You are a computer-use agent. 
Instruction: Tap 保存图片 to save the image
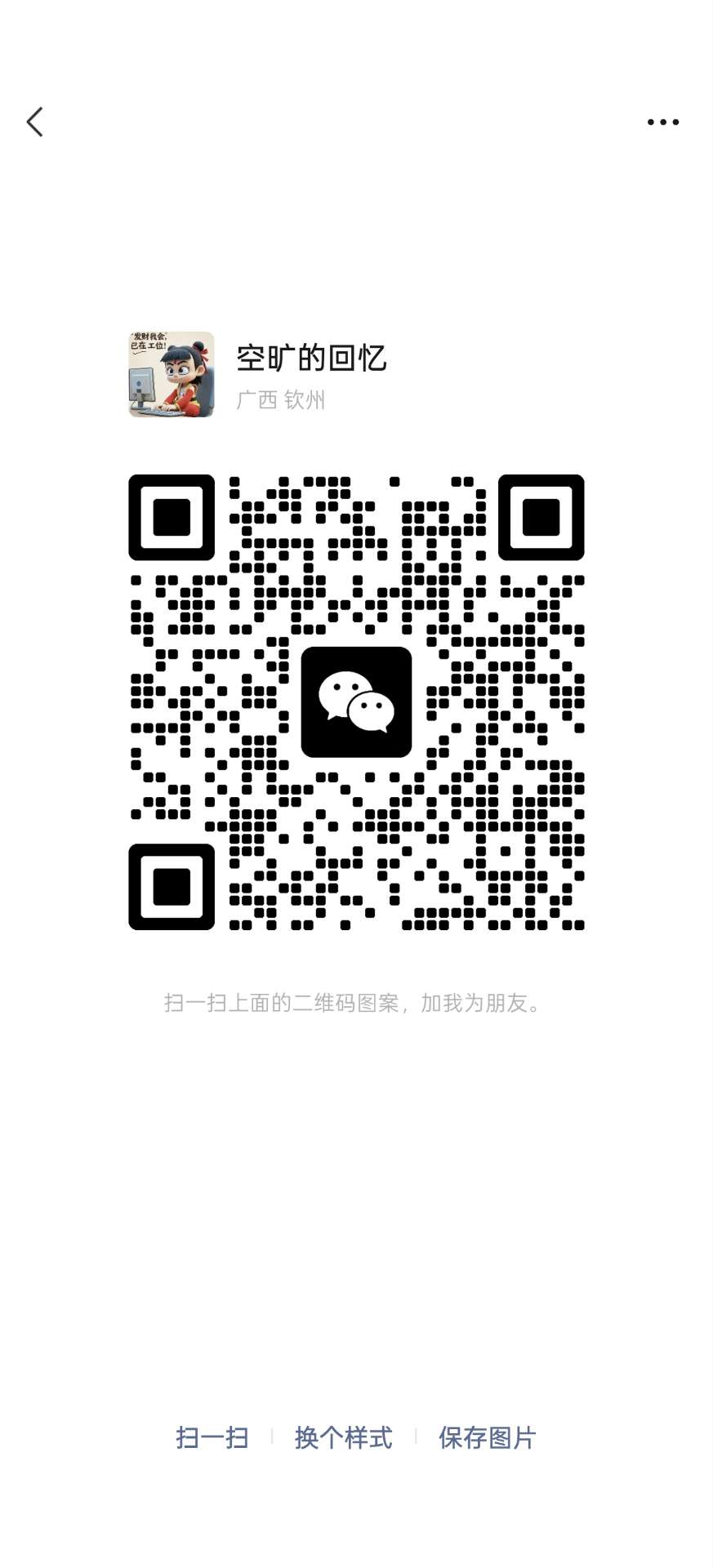pos(487,1437)
